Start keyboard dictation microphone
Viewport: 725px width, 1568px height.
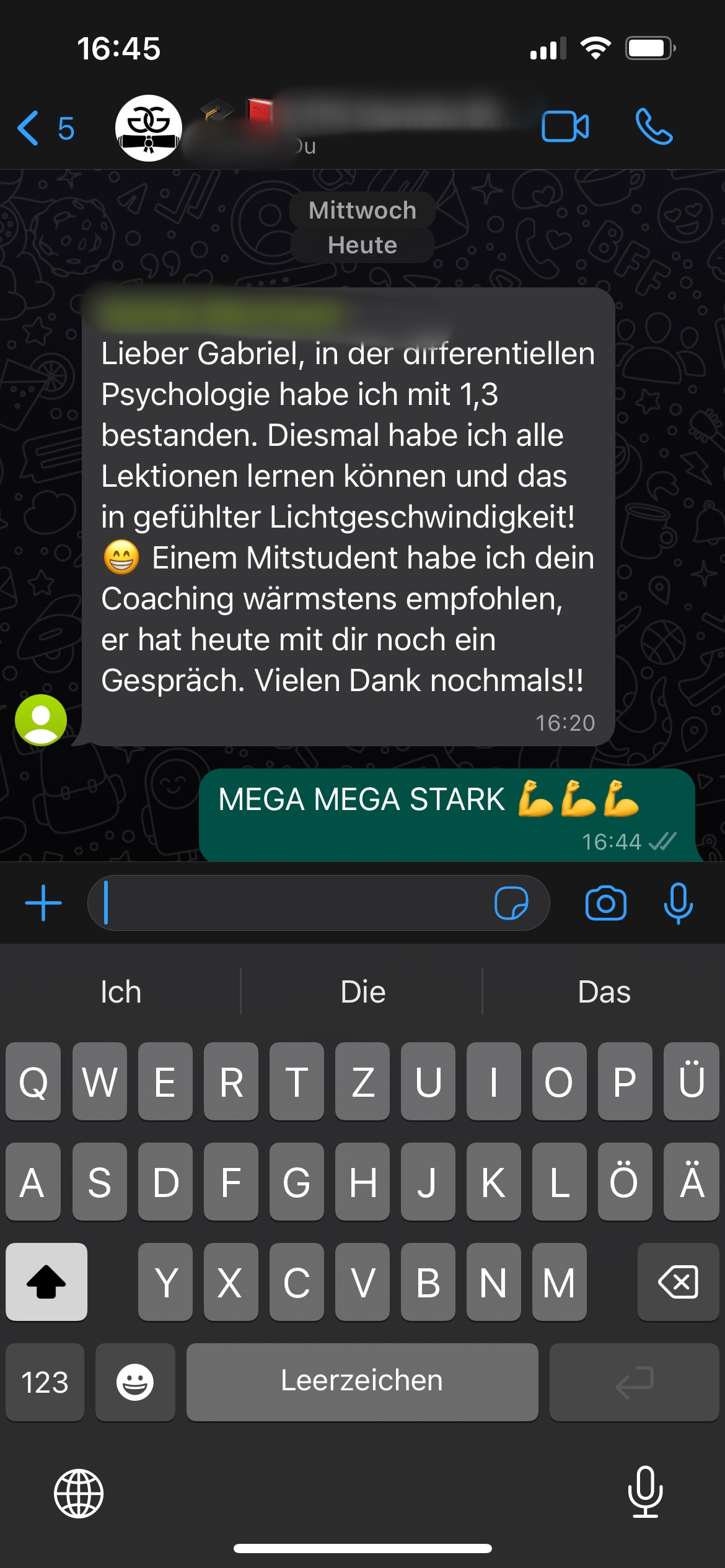(645, 1492)
